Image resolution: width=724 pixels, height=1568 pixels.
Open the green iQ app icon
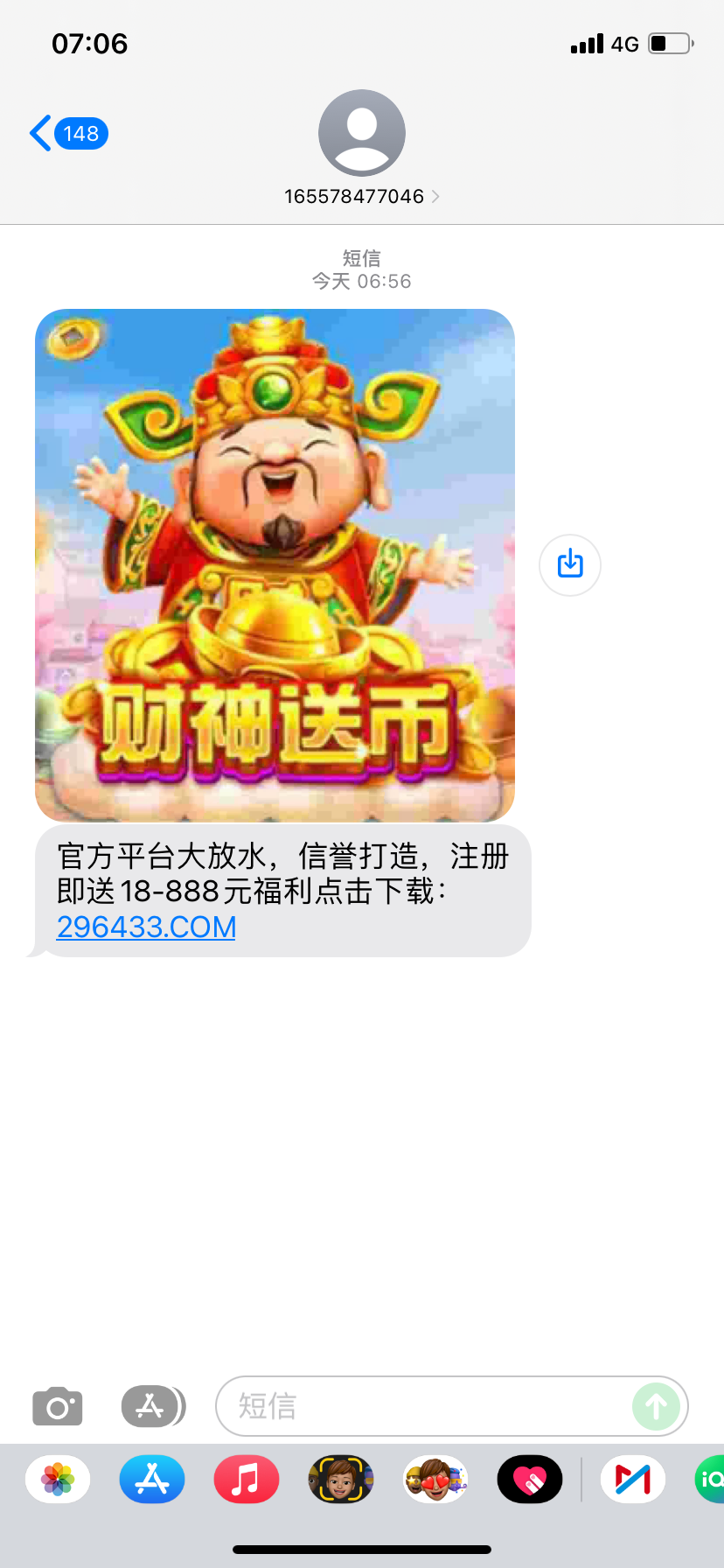[x=710, y=1480]
